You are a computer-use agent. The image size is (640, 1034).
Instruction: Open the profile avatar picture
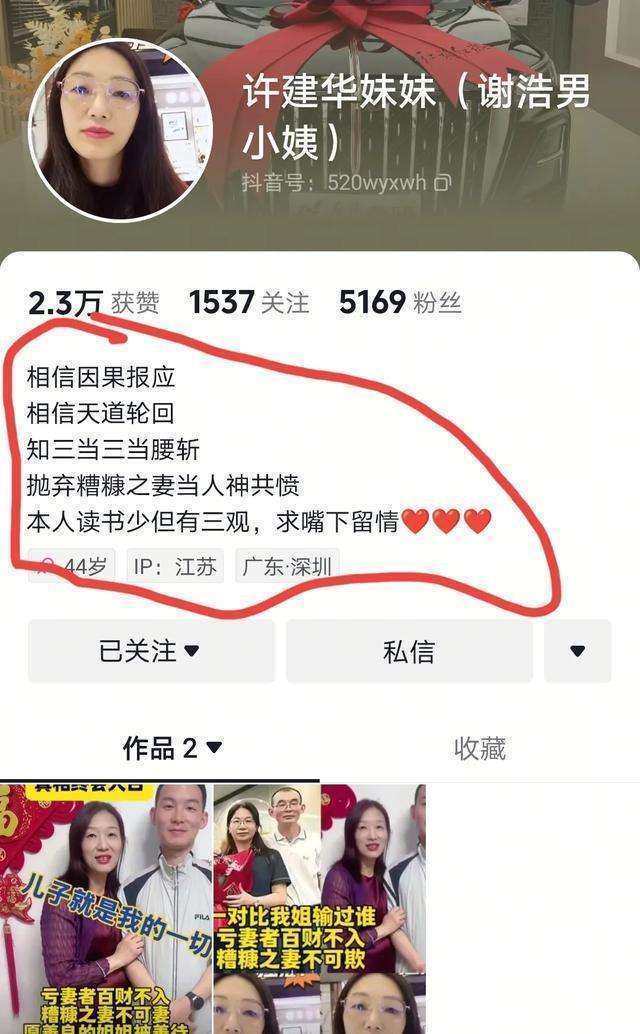(x=120, y=130)
